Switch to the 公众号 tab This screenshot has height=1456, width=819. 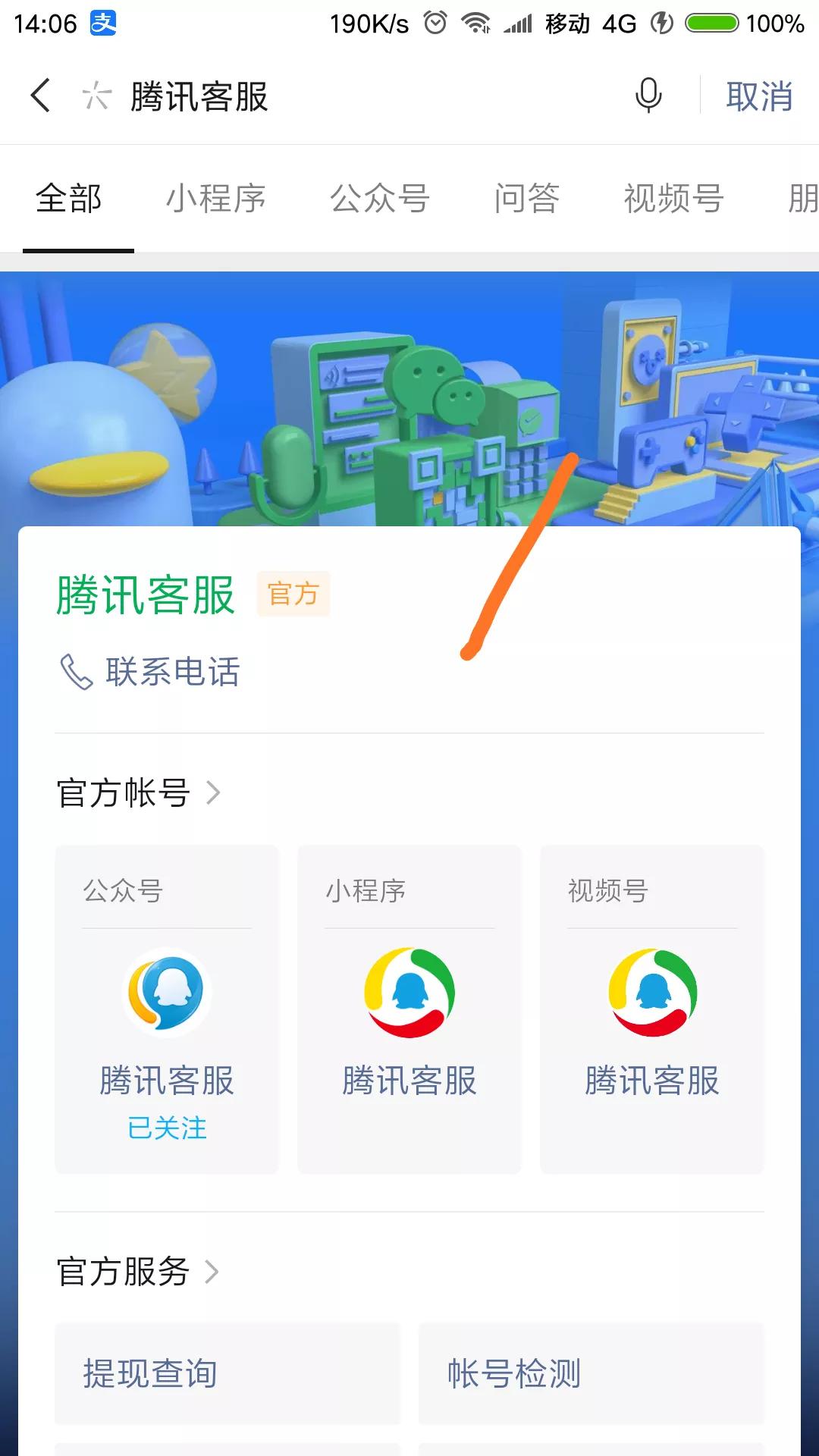coord(380,199)
